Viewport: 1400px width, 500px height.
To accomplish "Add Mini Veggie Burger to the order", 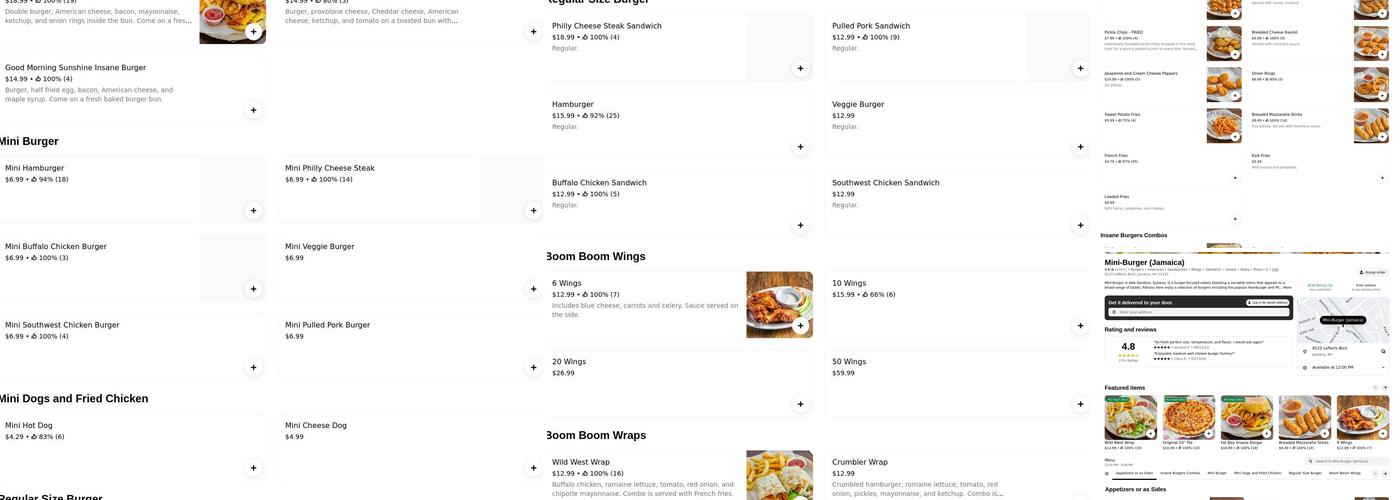I will point(533,289).
